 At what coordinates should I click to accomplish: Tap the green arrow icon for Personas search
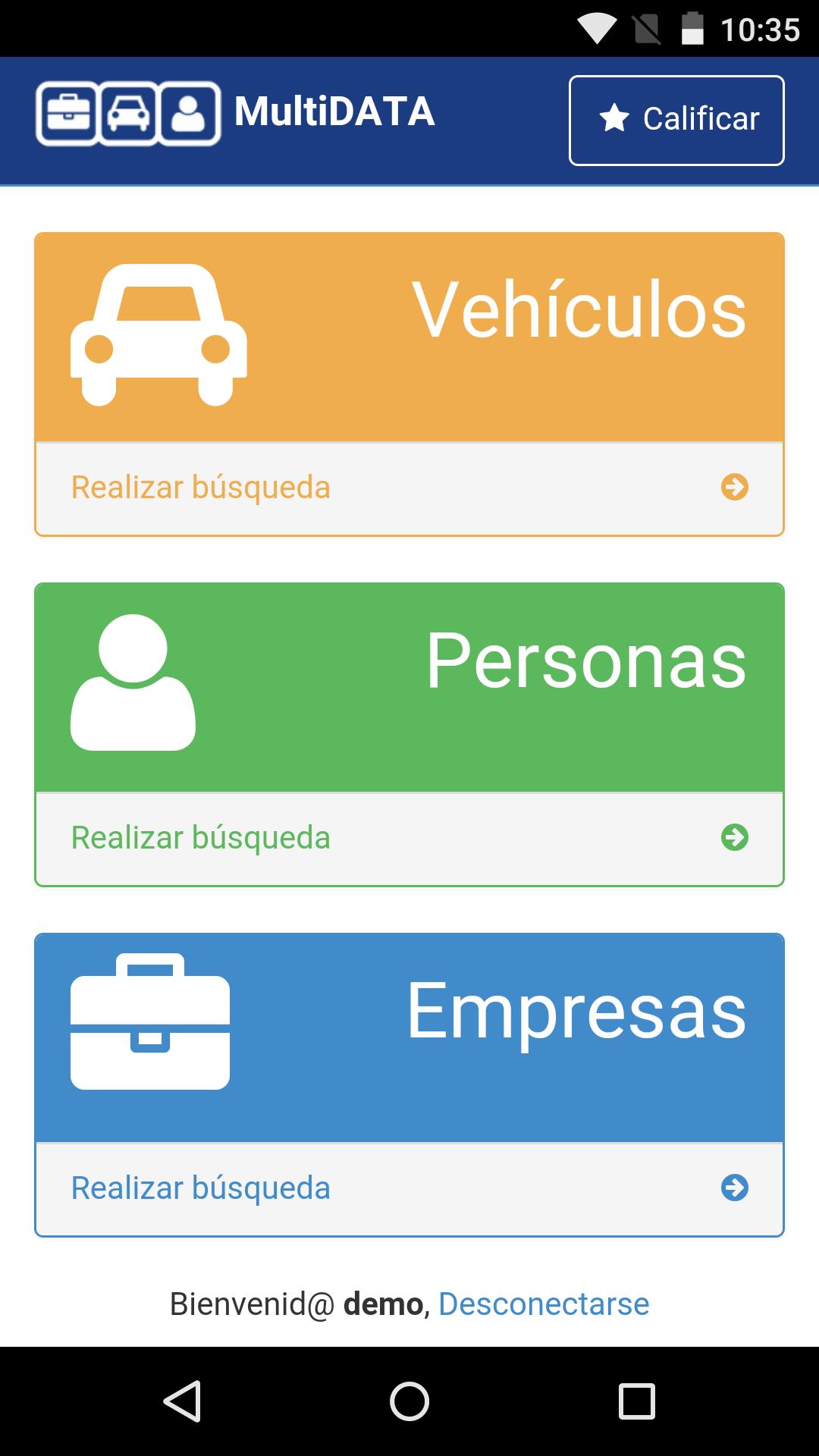[735, 837]
